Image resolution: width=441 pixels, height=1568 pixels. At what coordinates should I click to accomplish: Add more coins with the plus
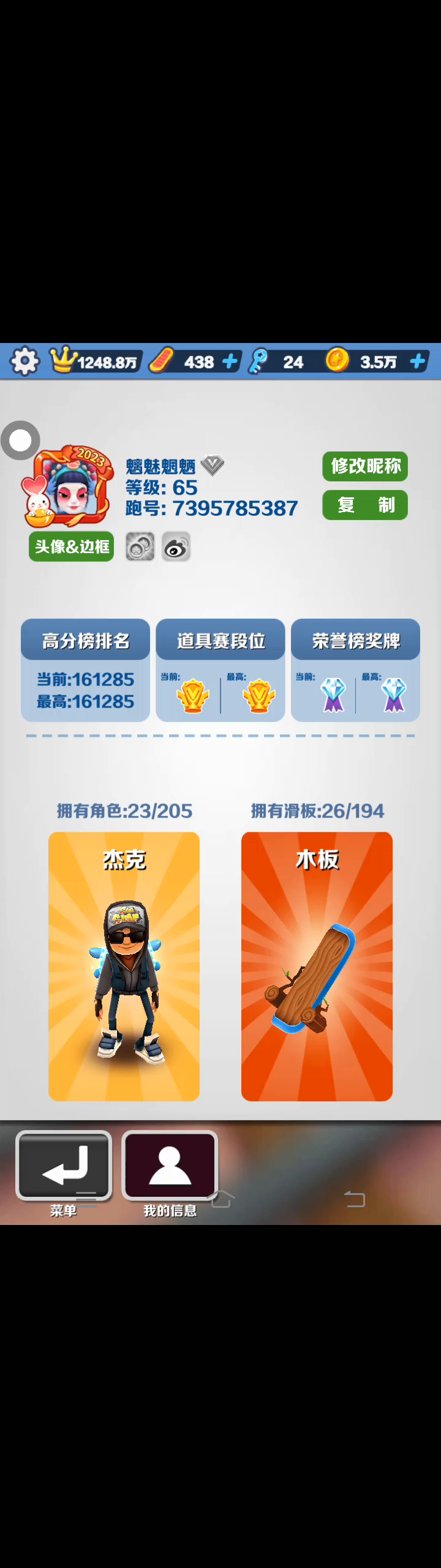click(x=418, y=361)
